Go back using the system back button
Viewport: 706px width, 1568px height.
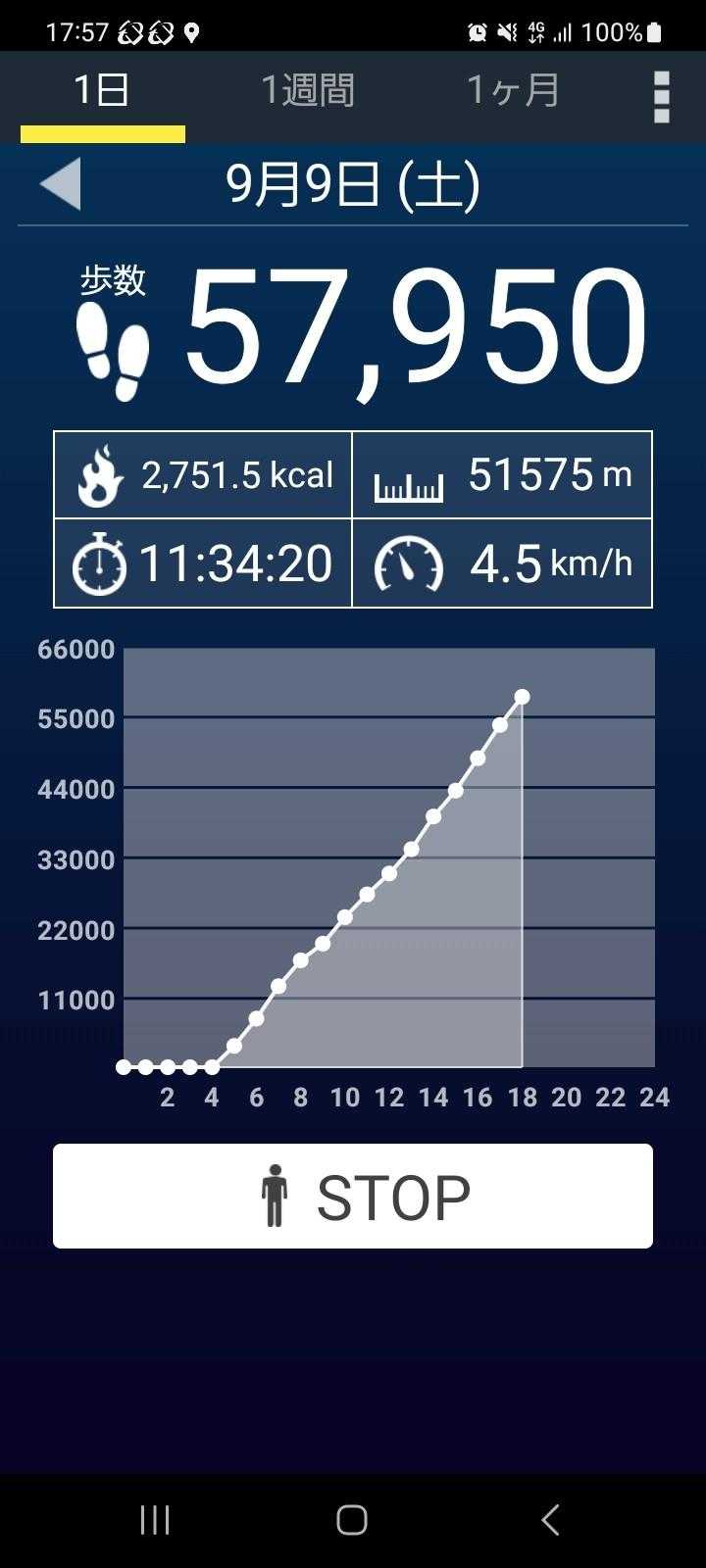coord(550,1520)
